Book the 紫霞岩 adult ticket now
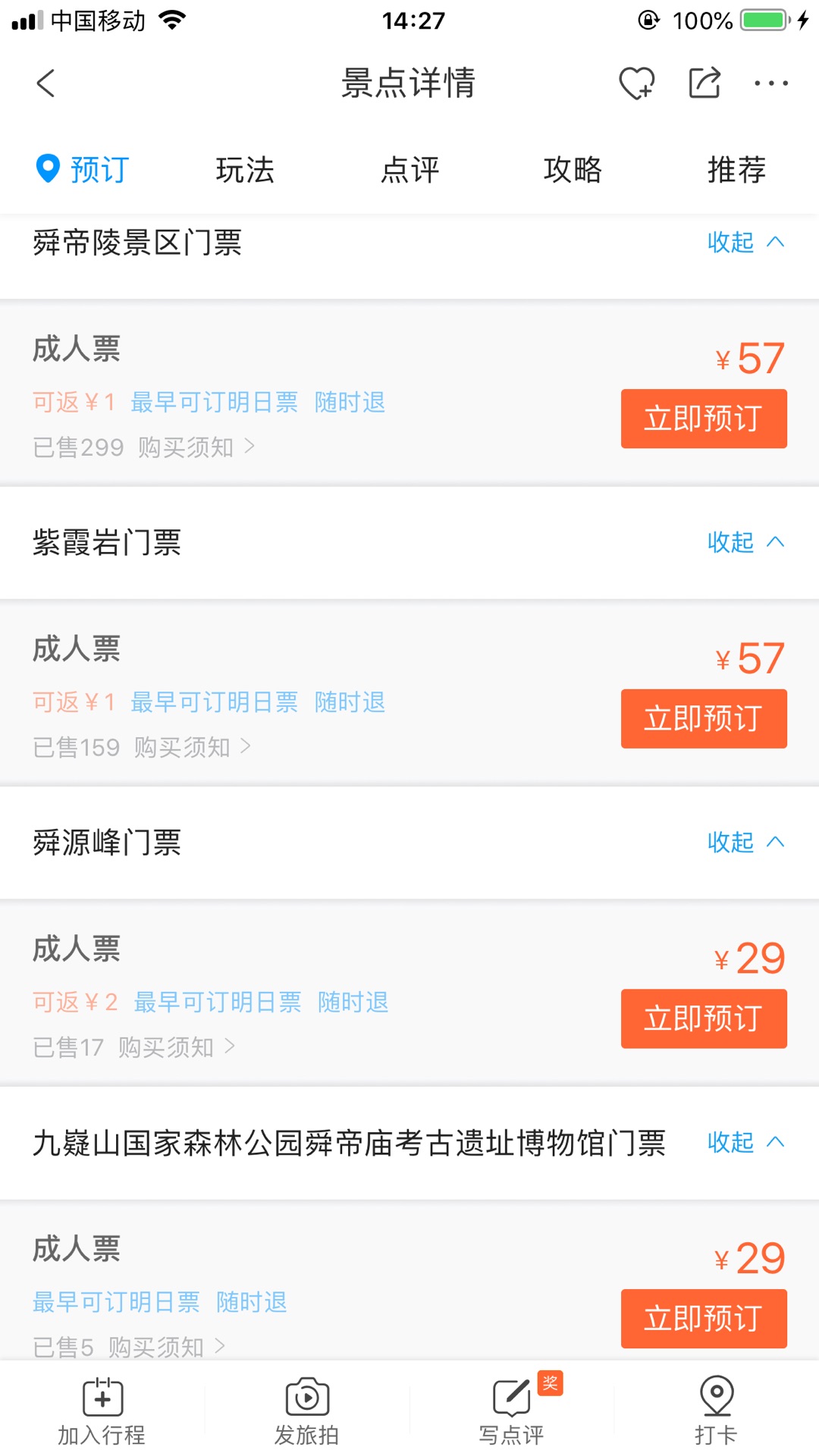 pyautogui.click(x=704, y=719)
